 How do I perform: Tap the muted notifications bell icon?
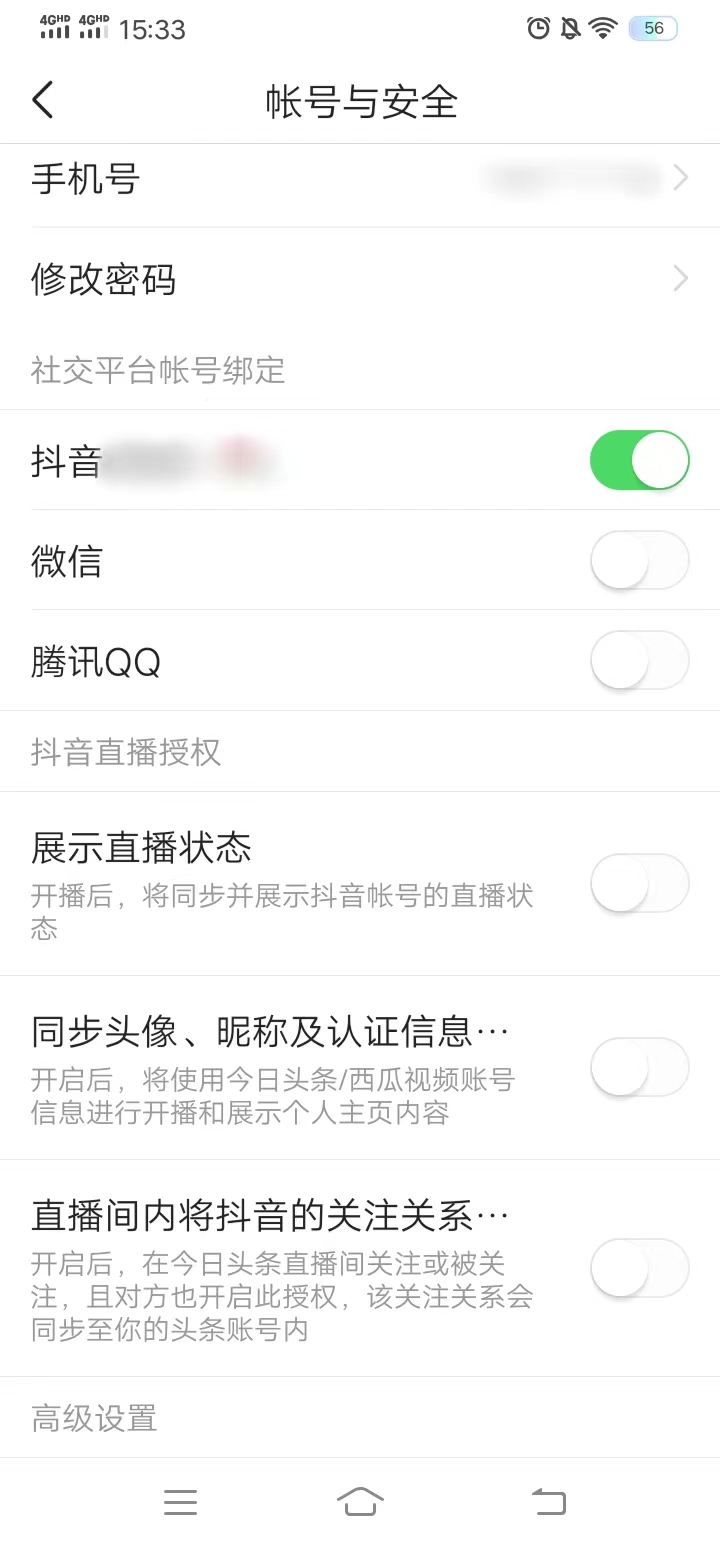[x=571, y=28]
